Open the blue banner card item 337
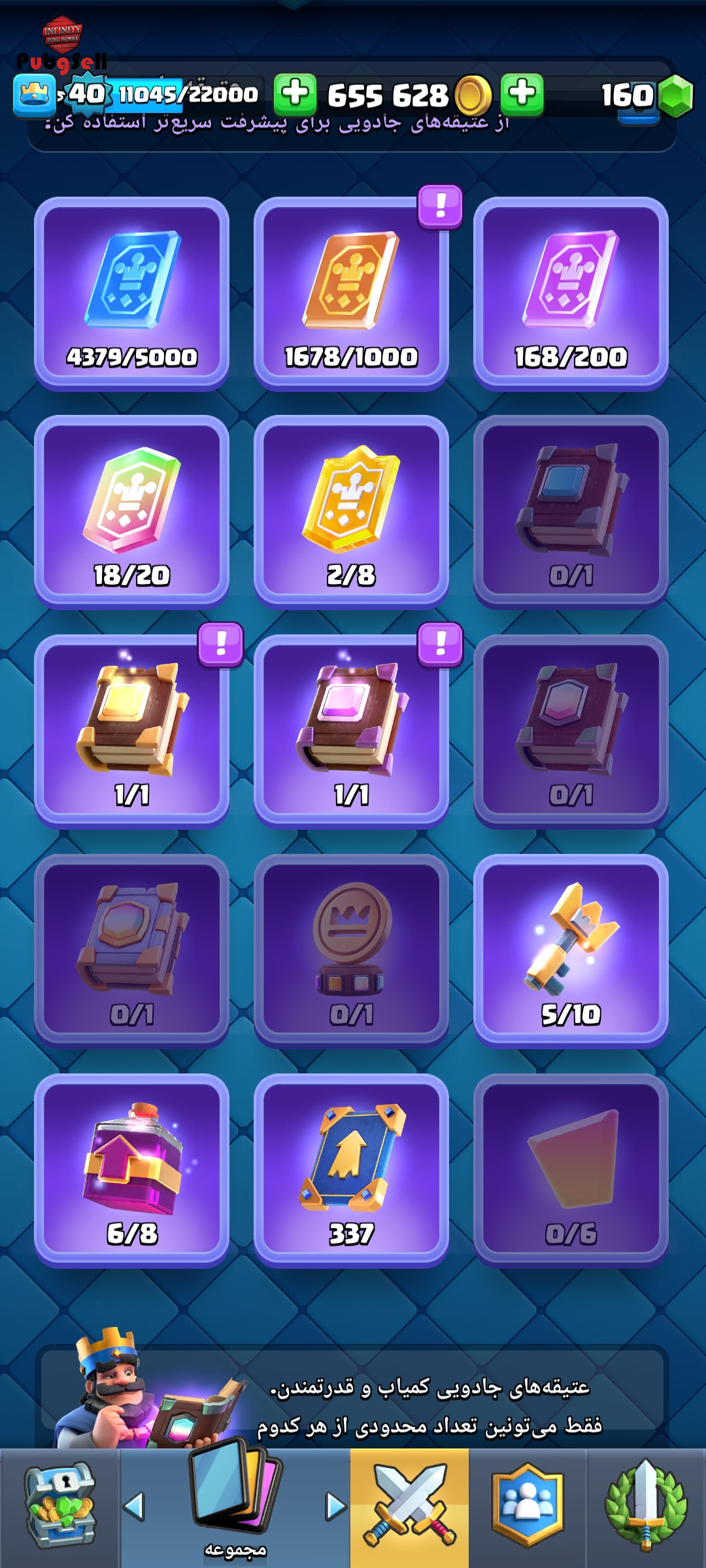The image size is (706, 1568). click(351, 1170)
